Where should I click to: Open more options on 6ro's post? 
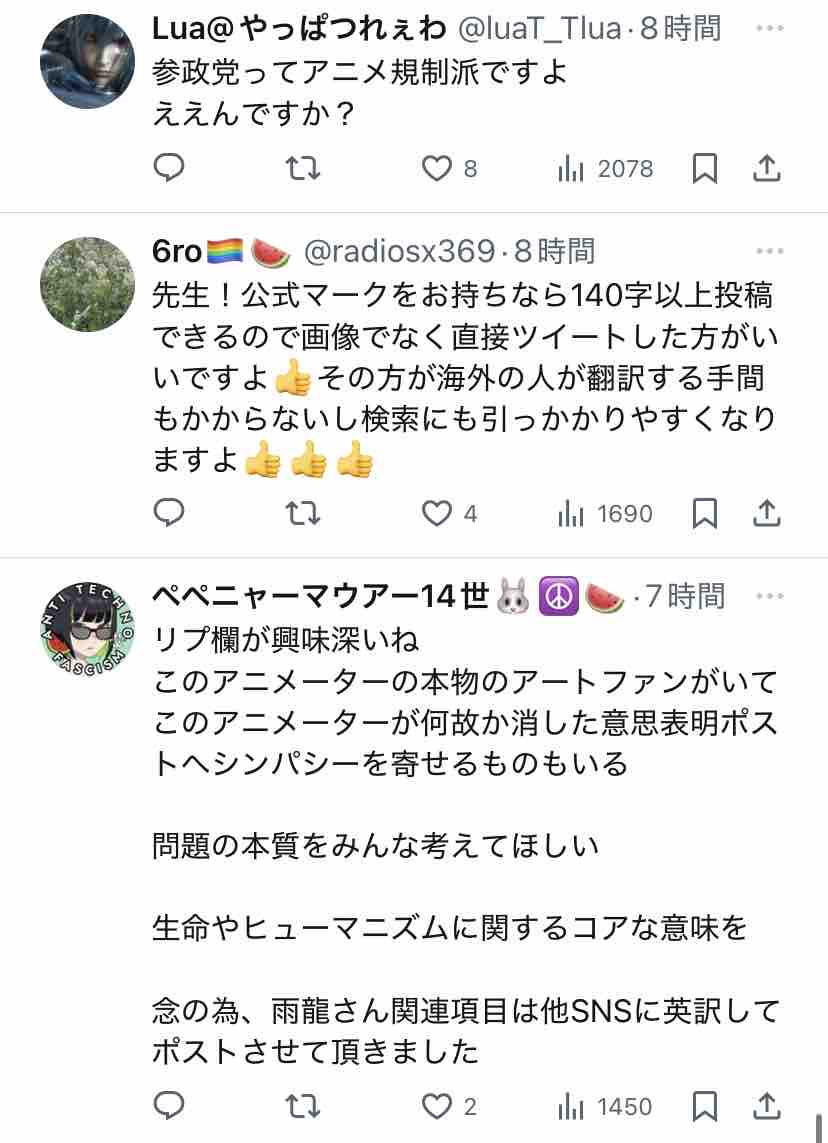click(770, 251)
